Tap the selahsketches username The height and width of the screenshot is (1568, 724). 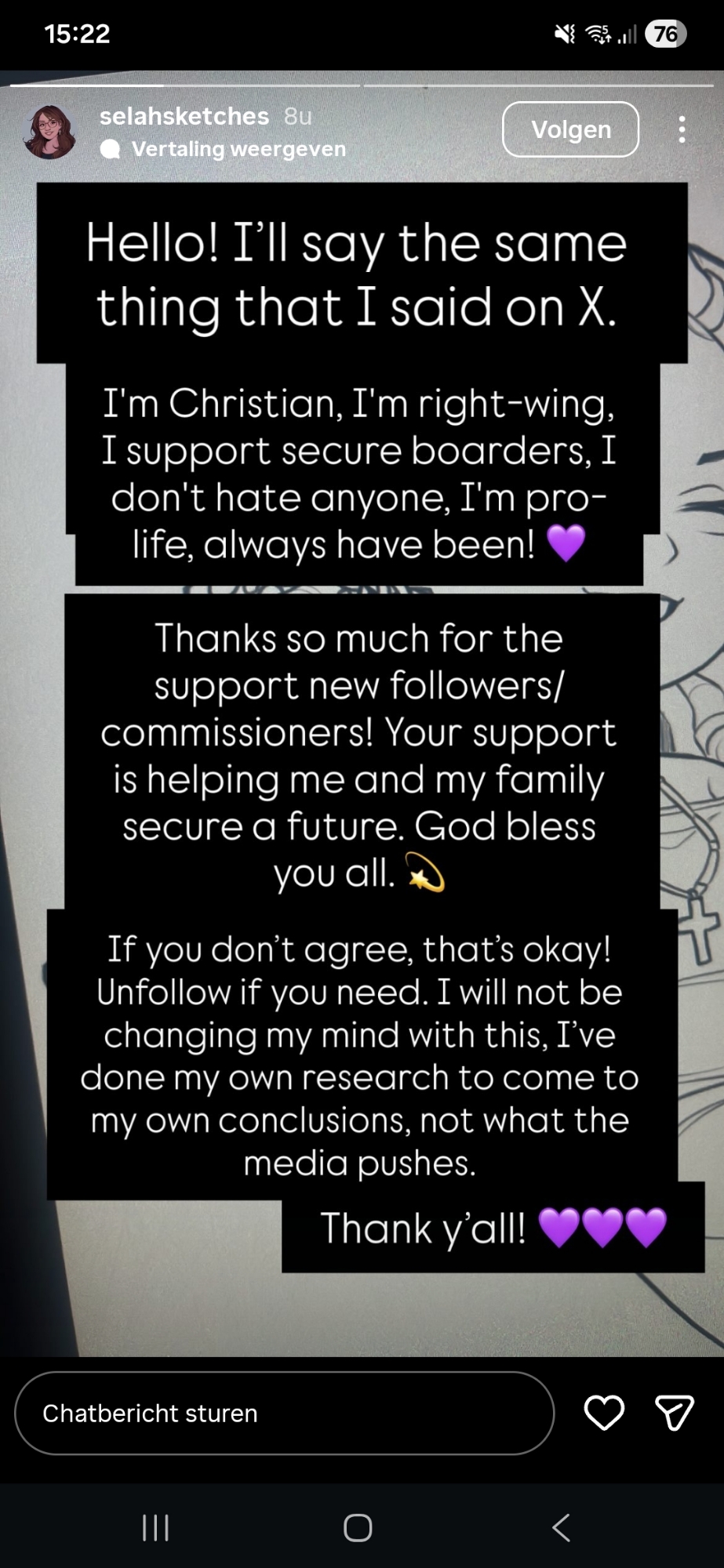(184, 116)
